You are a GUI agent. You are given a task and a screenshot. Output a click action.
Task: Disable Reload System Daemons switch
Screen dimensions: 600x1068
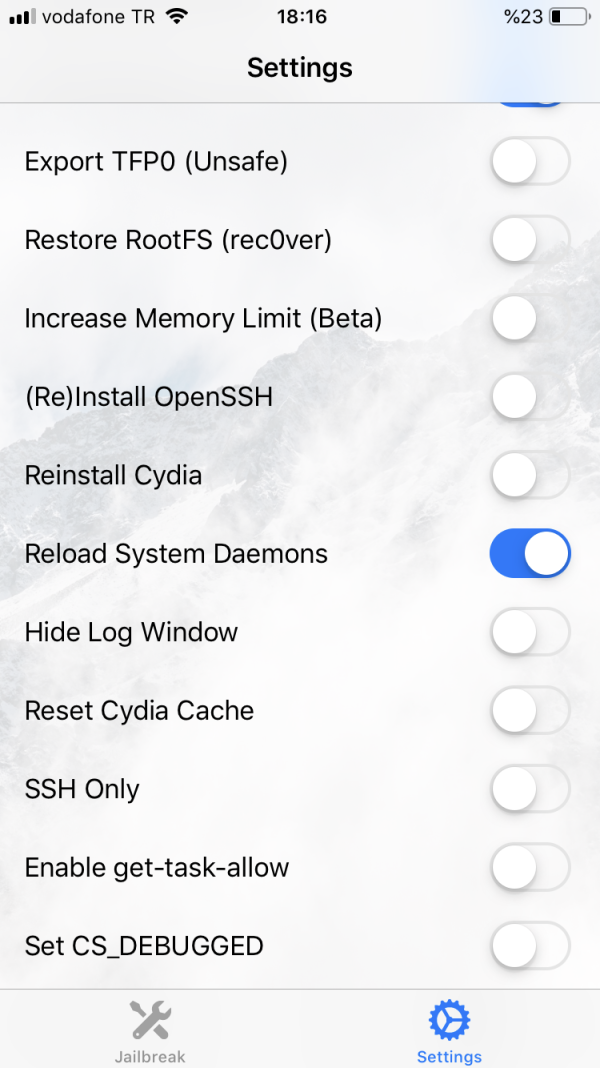[x=529, y=554]
